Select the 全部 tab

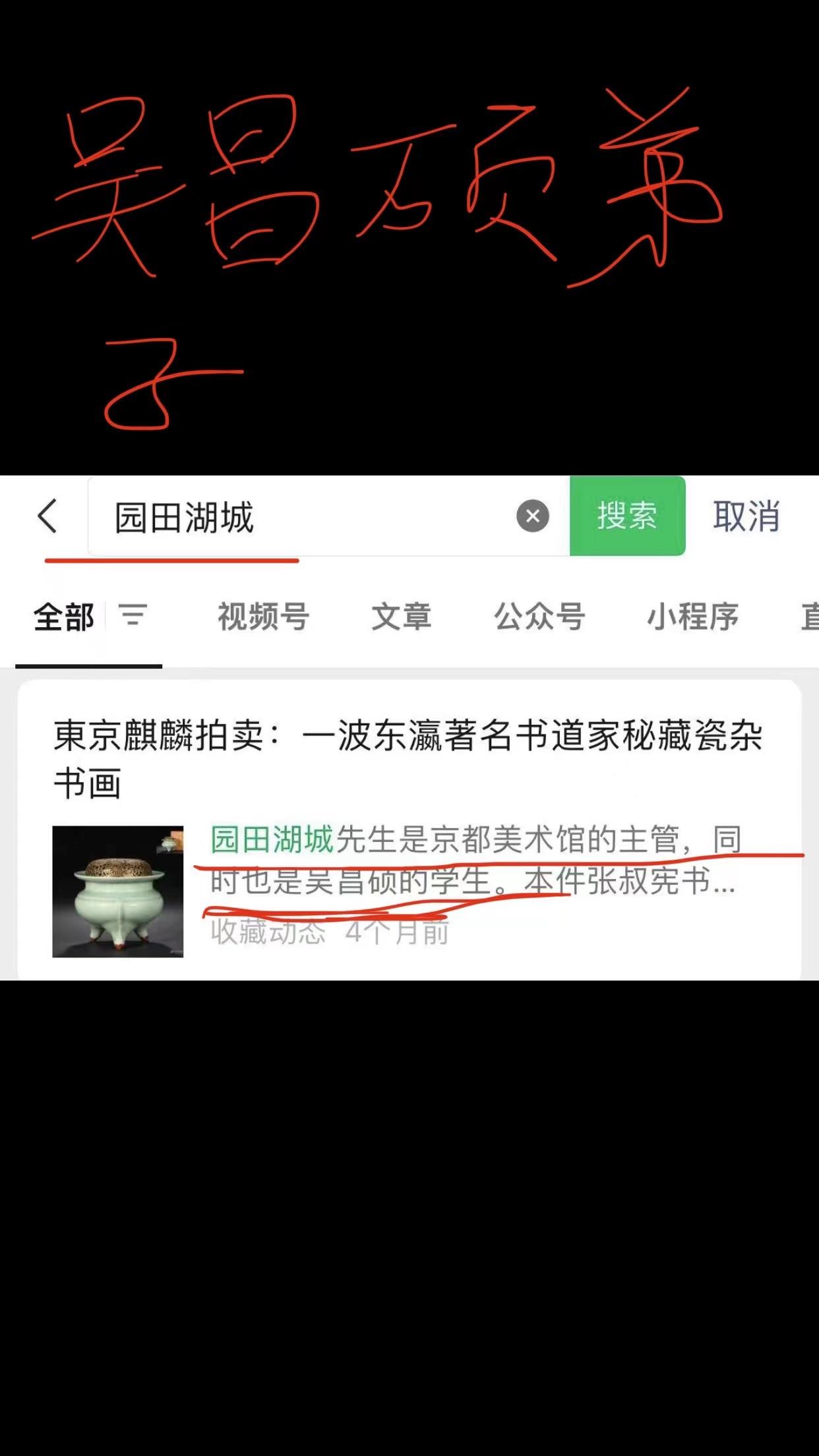64,617
